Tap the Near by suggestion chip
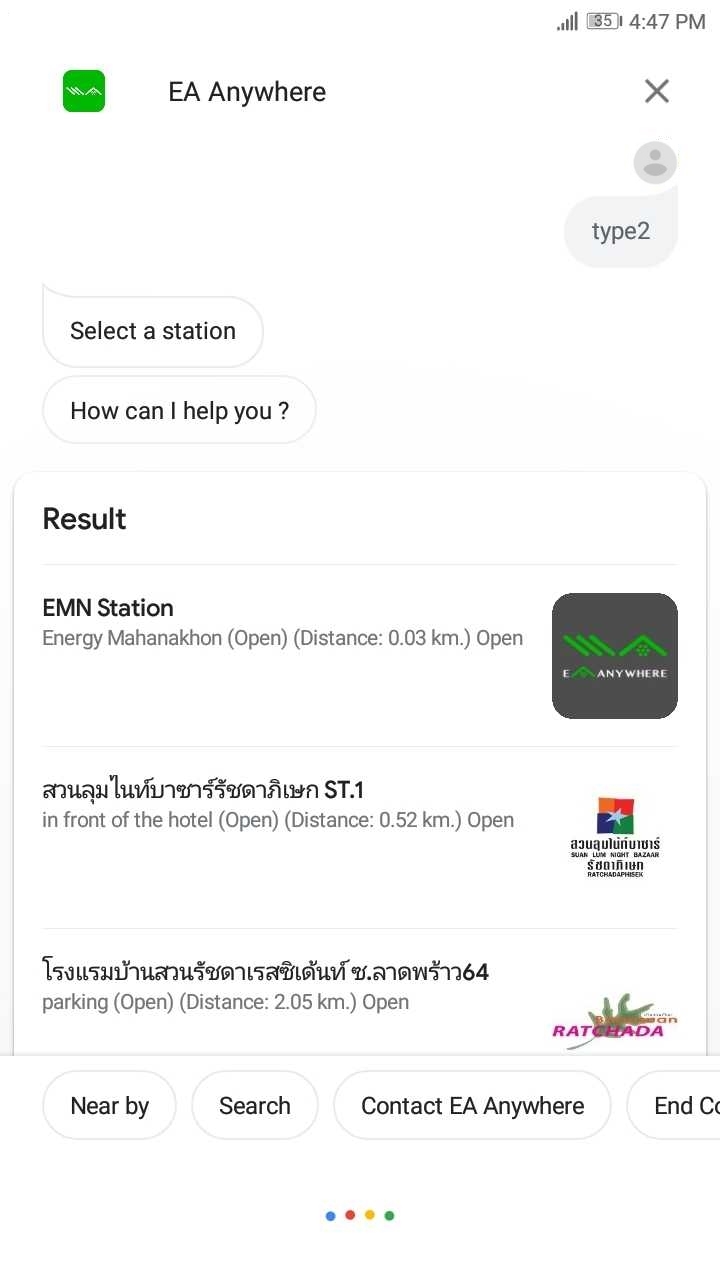Viewport: 720px width, 1280px height. [x=110, y=1106]
